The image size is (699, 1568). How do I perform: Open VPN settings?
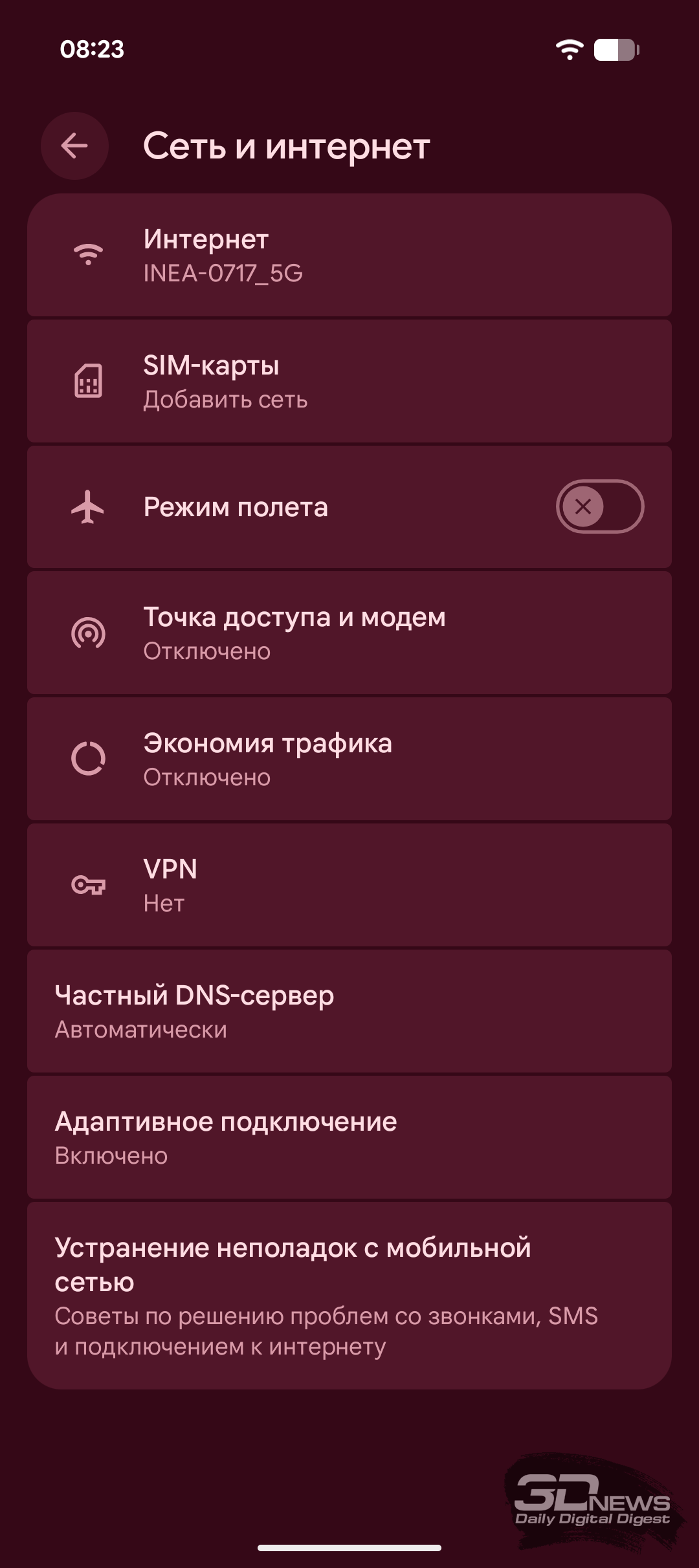click(x=349, y=885)
